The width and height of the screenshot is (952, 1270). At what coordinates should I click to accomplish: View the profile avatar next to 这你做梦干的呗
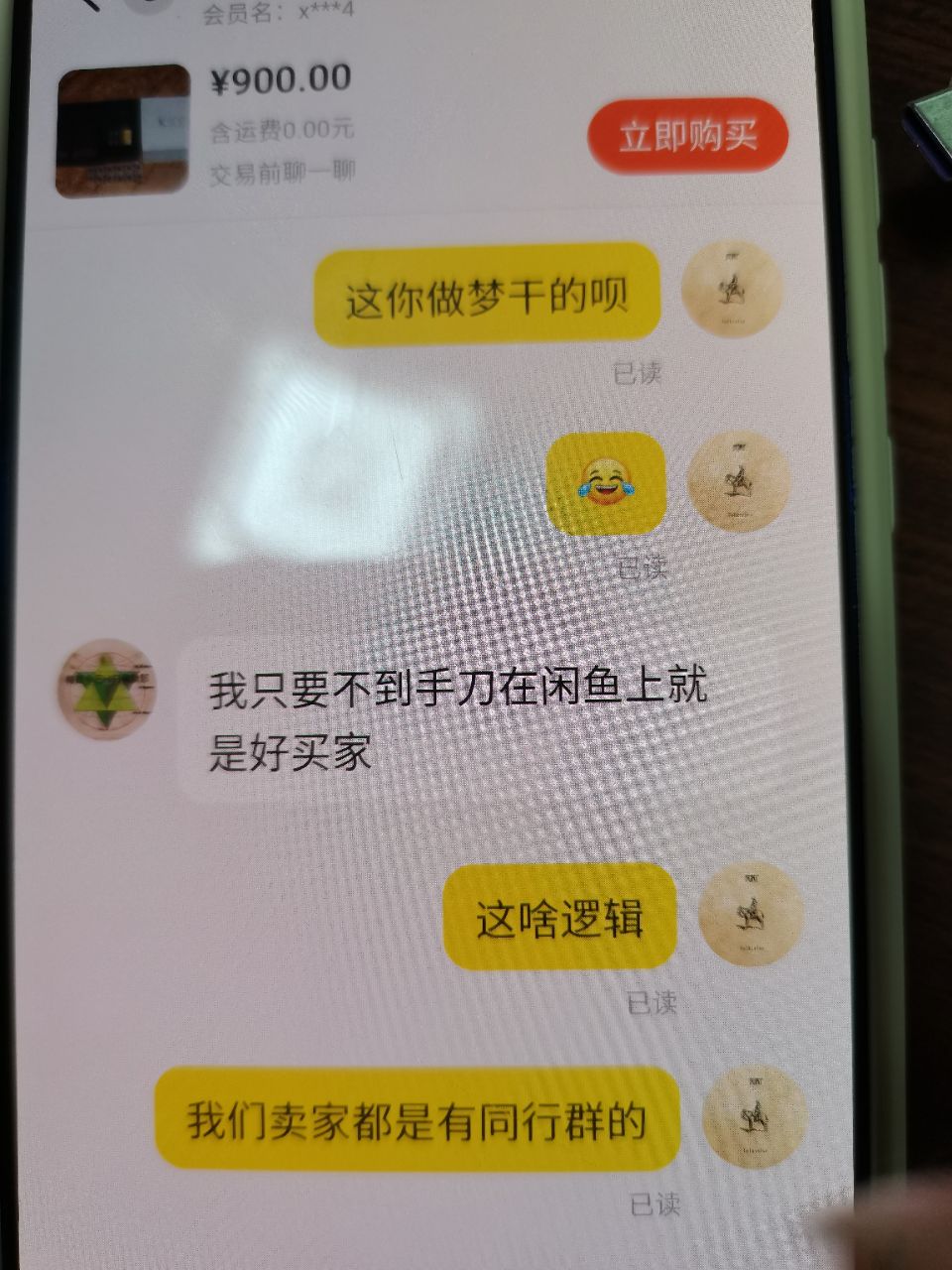pyautogui.click(x=734, y=290)
